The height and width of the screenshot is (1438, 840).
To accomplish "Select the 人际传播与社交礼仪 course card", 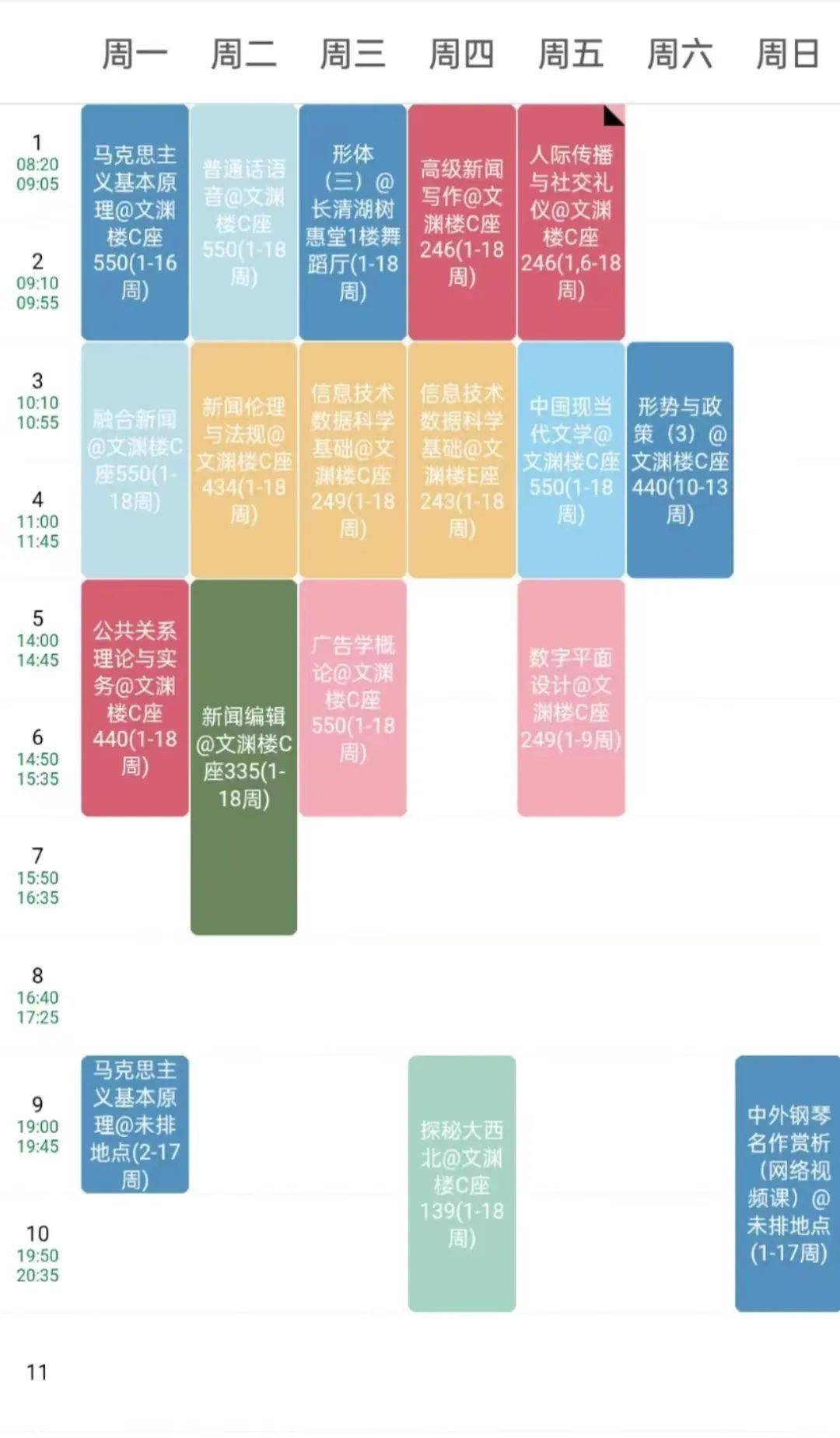I will (571, 222).
